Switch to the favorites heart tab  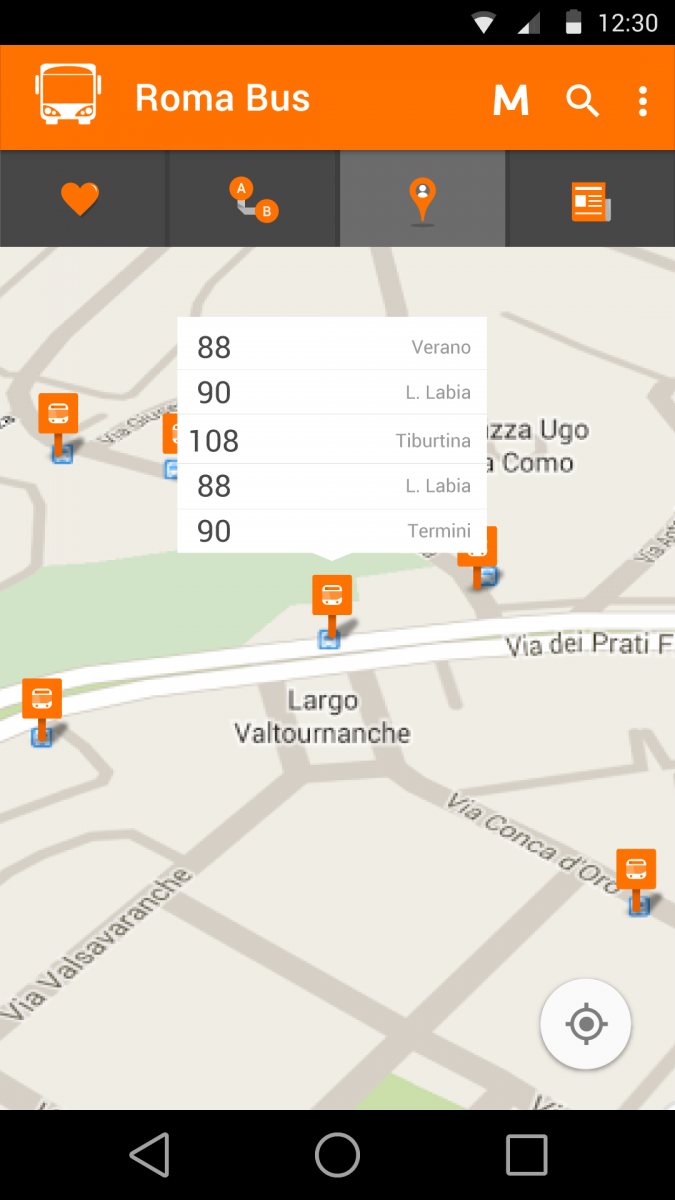[81, 199]
